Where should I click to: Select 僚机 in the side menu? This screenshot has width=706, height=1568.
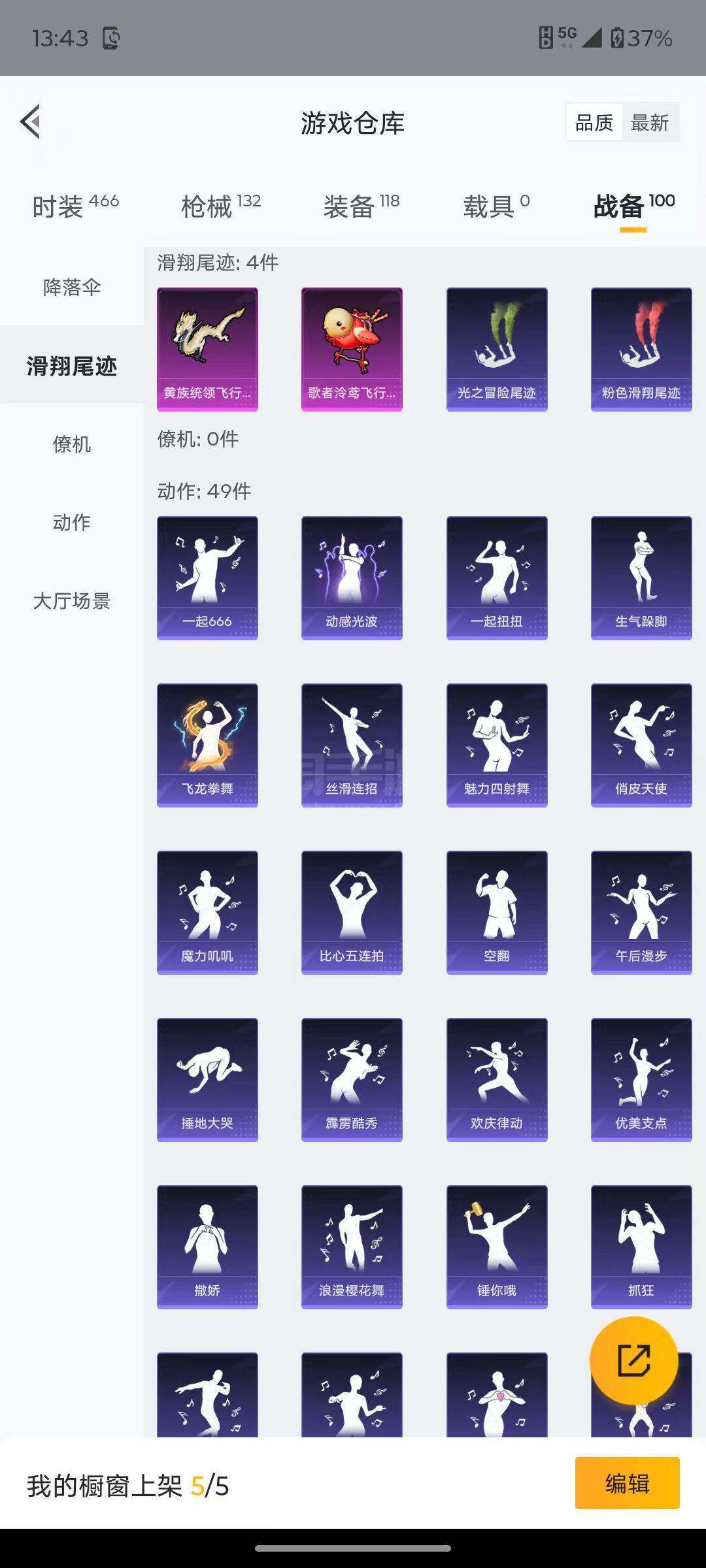pyautogui.click(x=72, y=444)
